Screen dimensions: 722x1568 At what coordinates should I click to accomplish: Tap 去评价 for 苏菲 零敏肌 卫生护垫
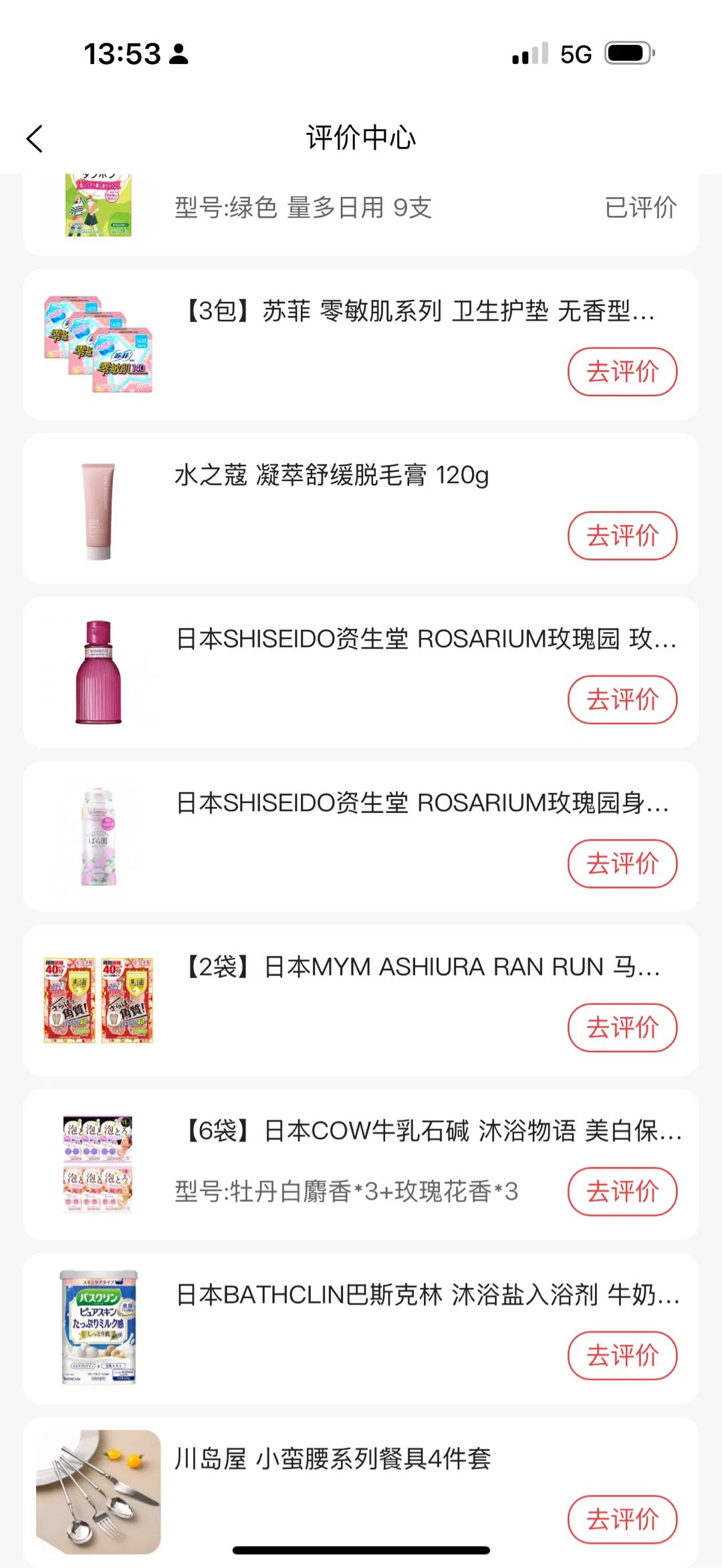pyautogui.click(x=622, y=371)
